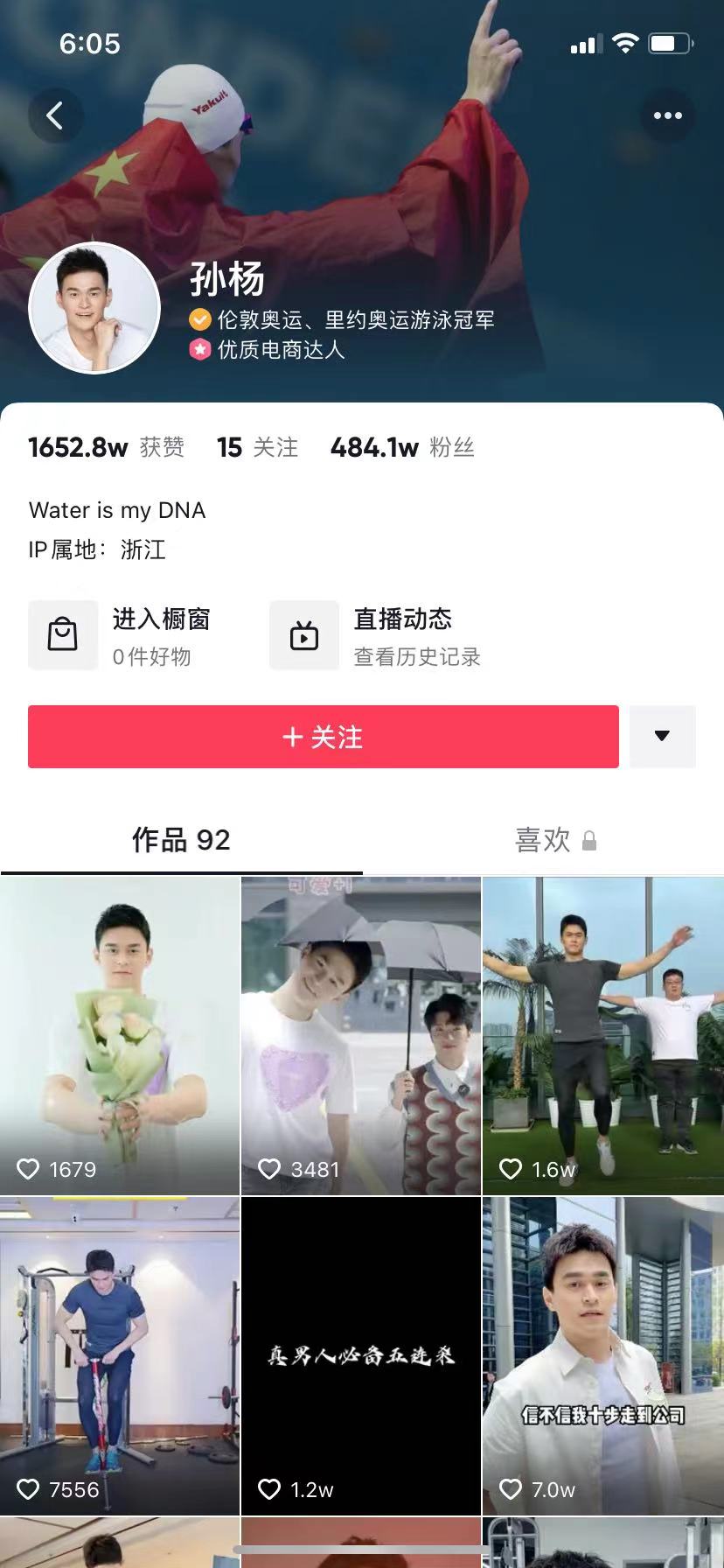Open the 获赞 likes count

click(106, 448)
